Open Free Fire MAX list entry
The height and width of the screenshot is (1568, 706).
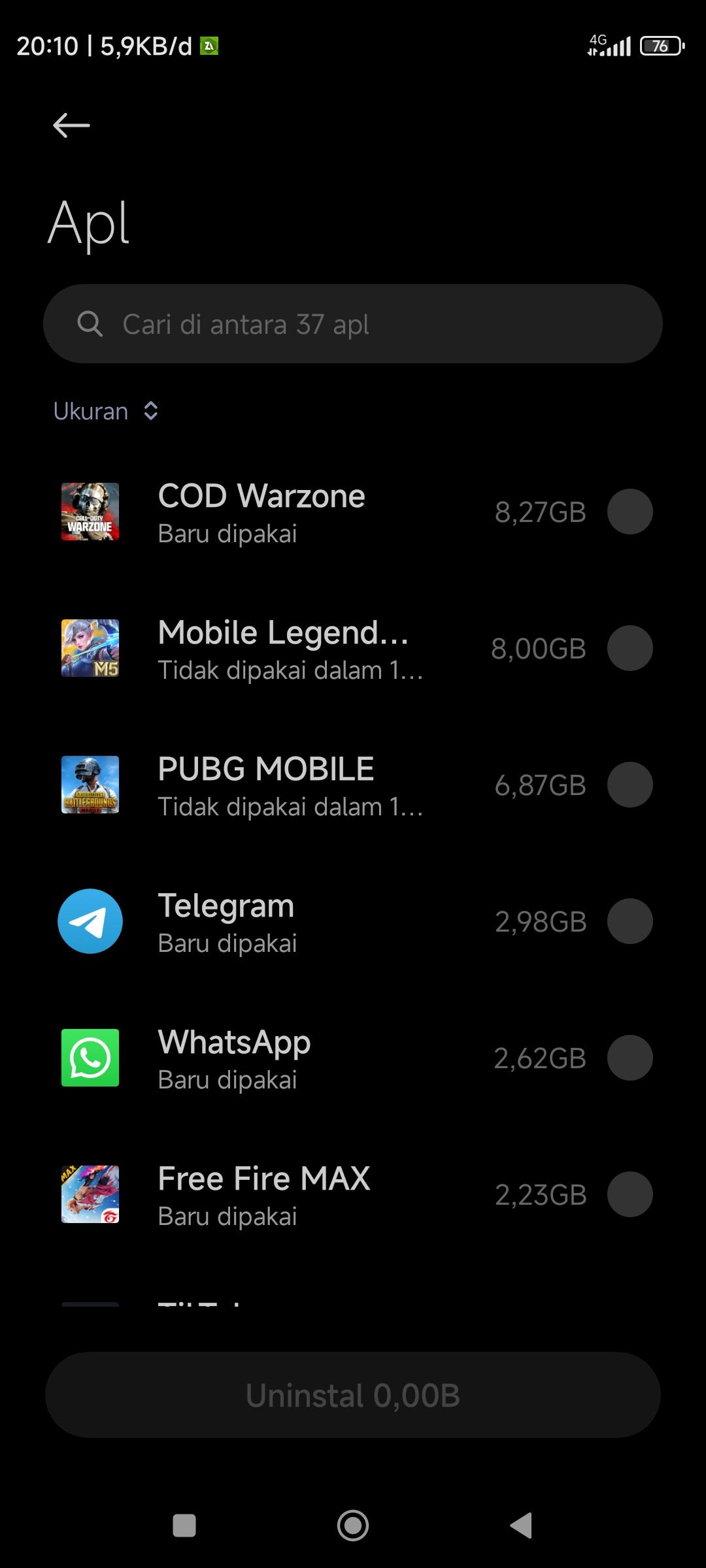(x=264, y=1195)
